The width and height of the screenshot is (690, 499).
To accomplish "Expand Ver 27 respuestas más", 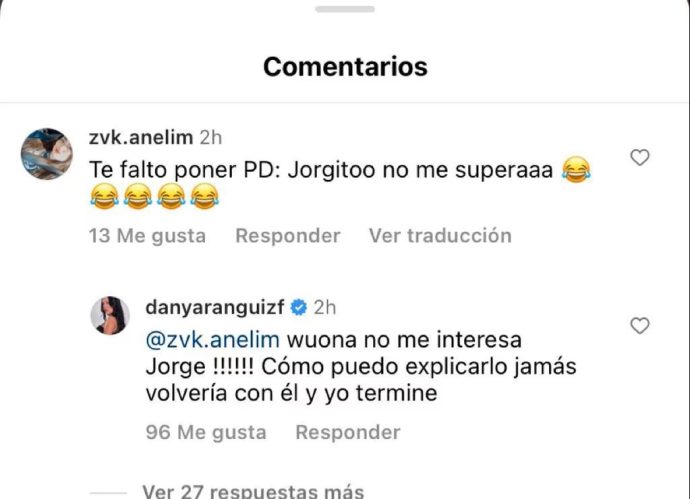I will [253, 491].
